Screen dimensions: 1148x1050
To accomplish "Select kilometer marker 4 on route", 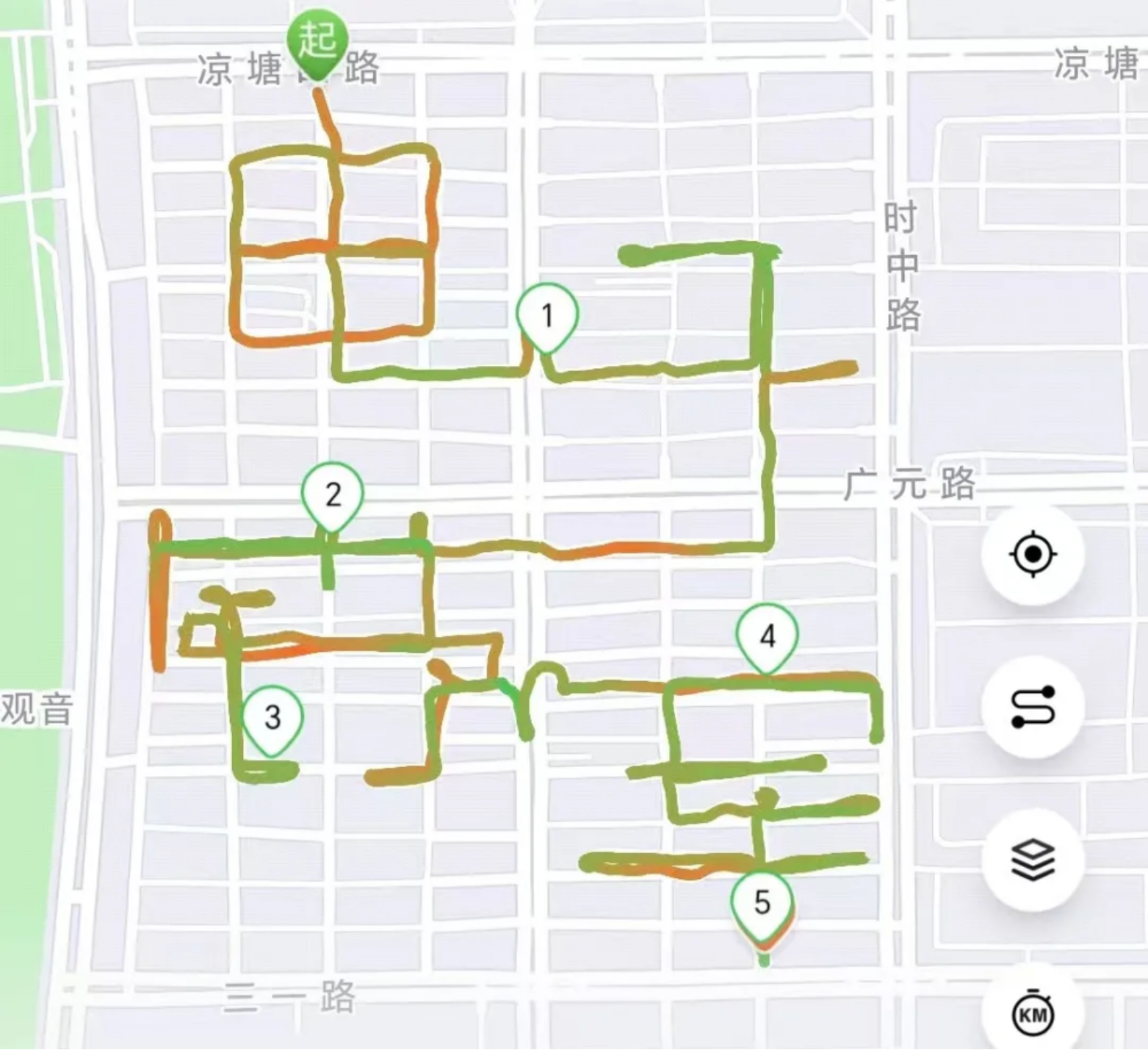I will click(x=768, y=636).
